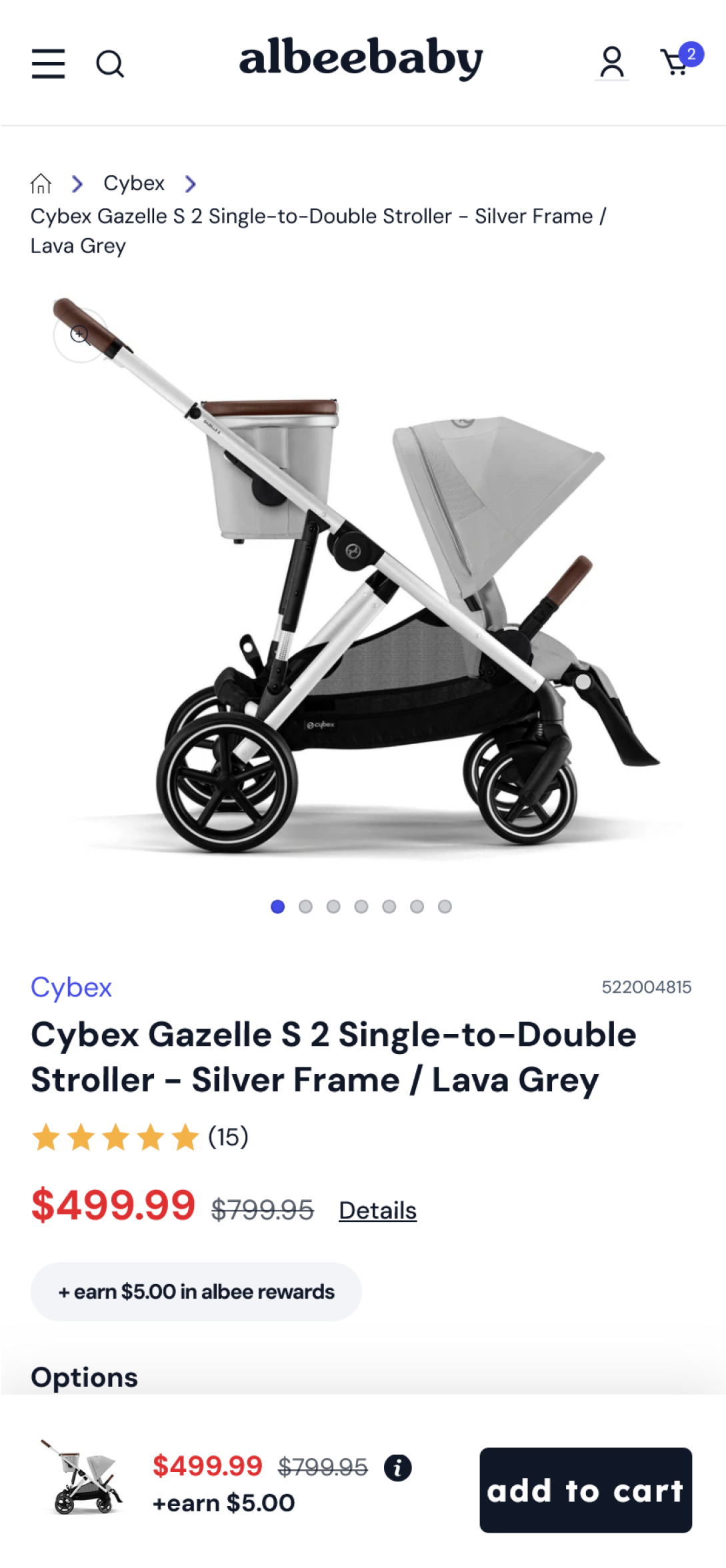
Task: Go to the albeebaby homepage logo
Action: coord(361,59)
